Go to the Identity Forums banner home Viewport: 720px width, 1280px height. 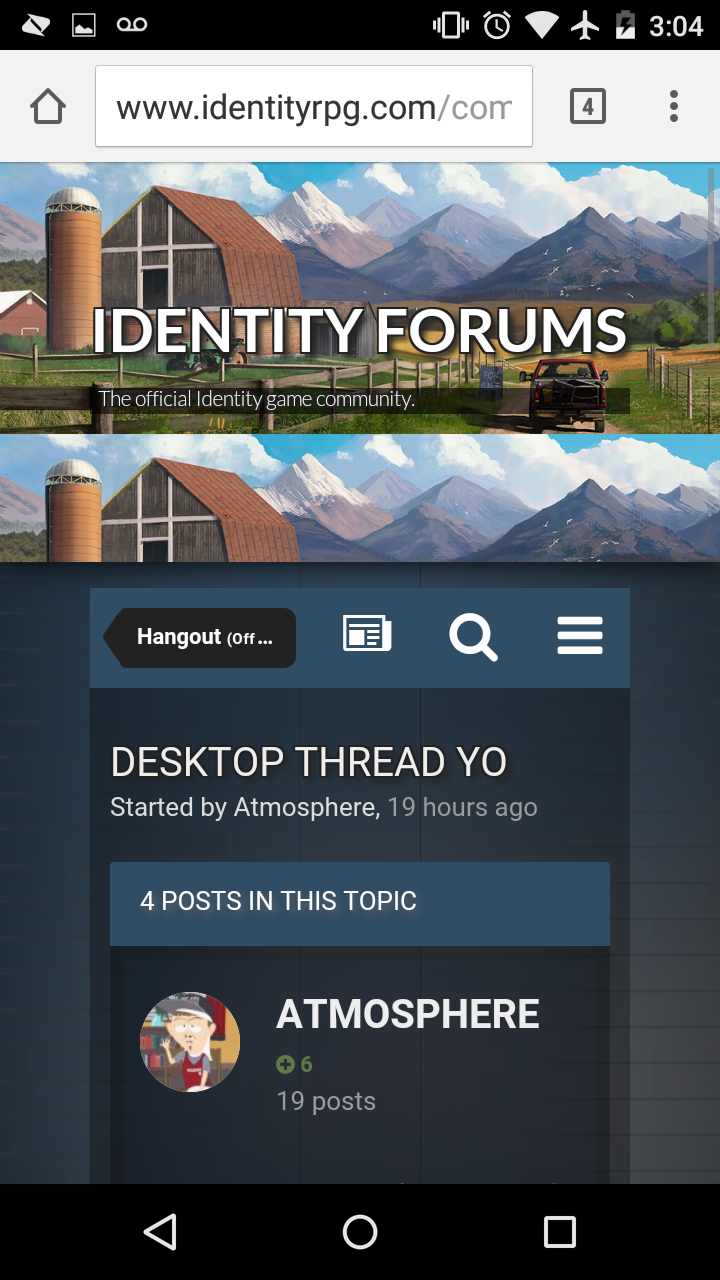(360, 332)
